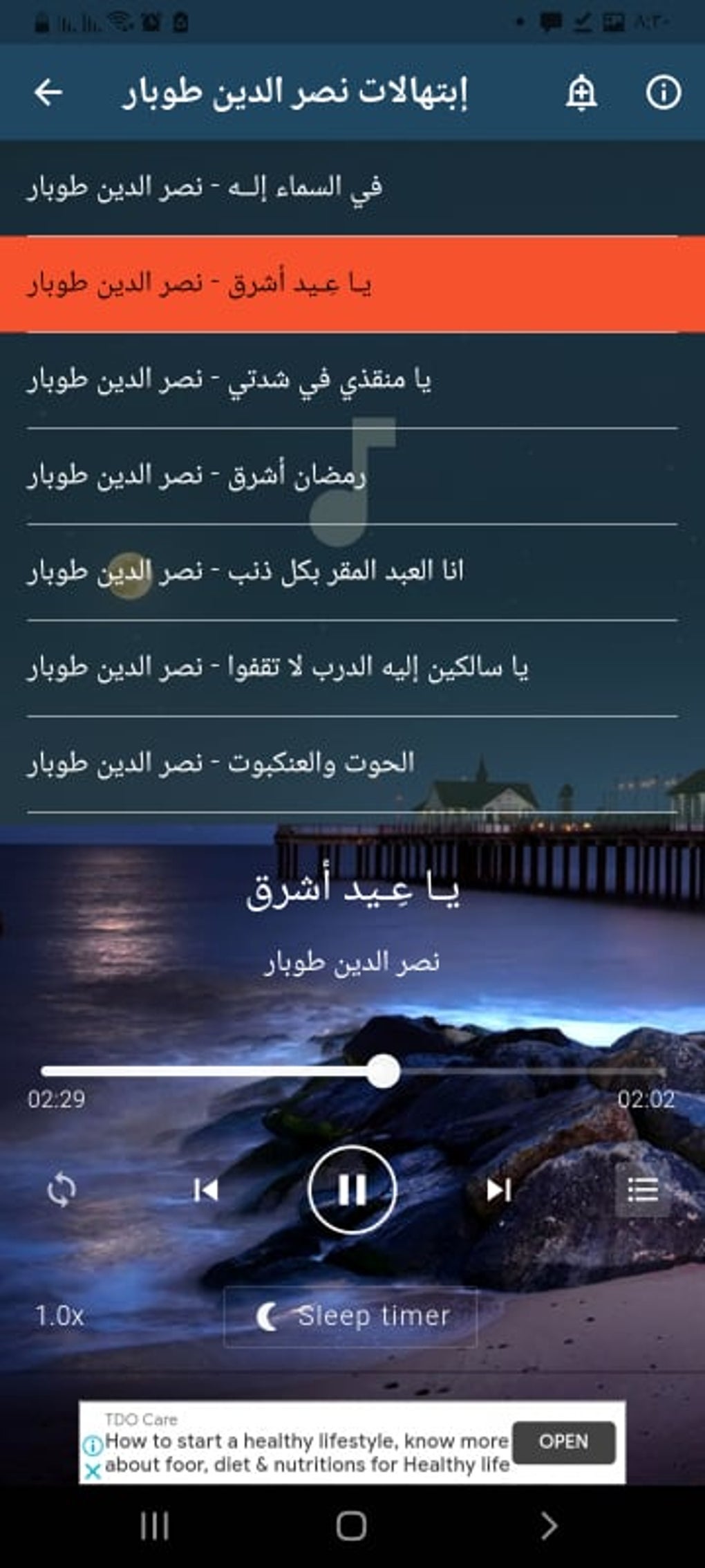Toggle the repeat mode icon
The width and height of the screenshot is (705, 1568).
62,1190
